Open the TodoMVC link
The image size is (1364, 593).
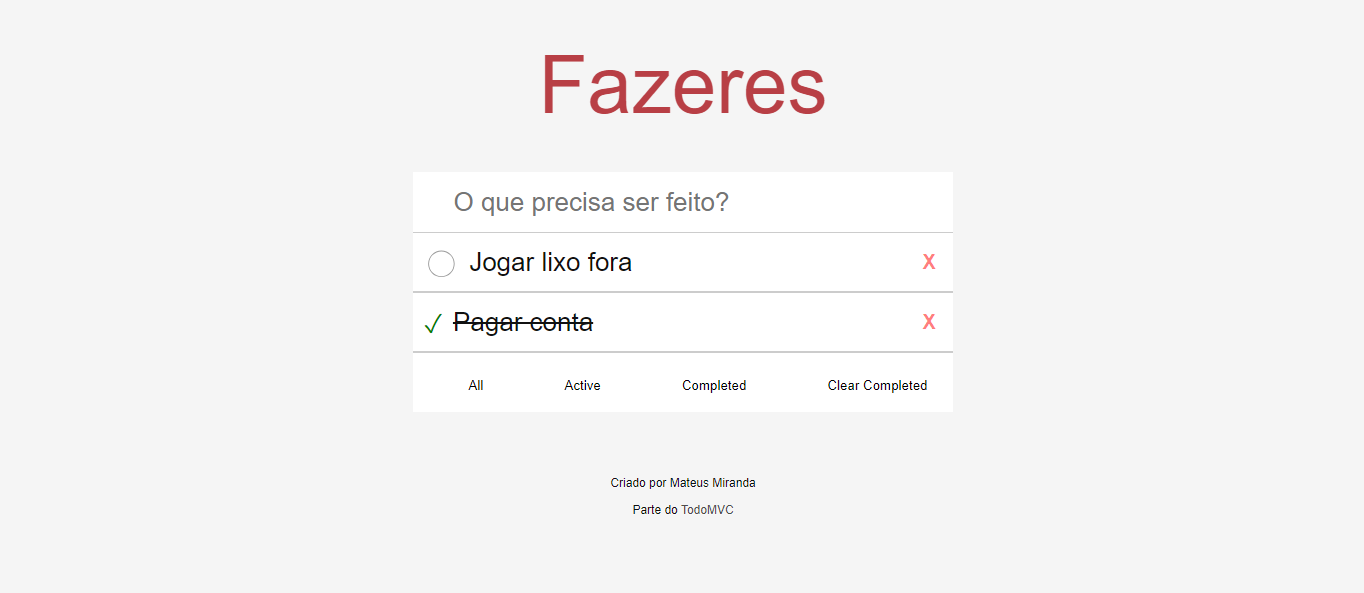coord(707,510)
